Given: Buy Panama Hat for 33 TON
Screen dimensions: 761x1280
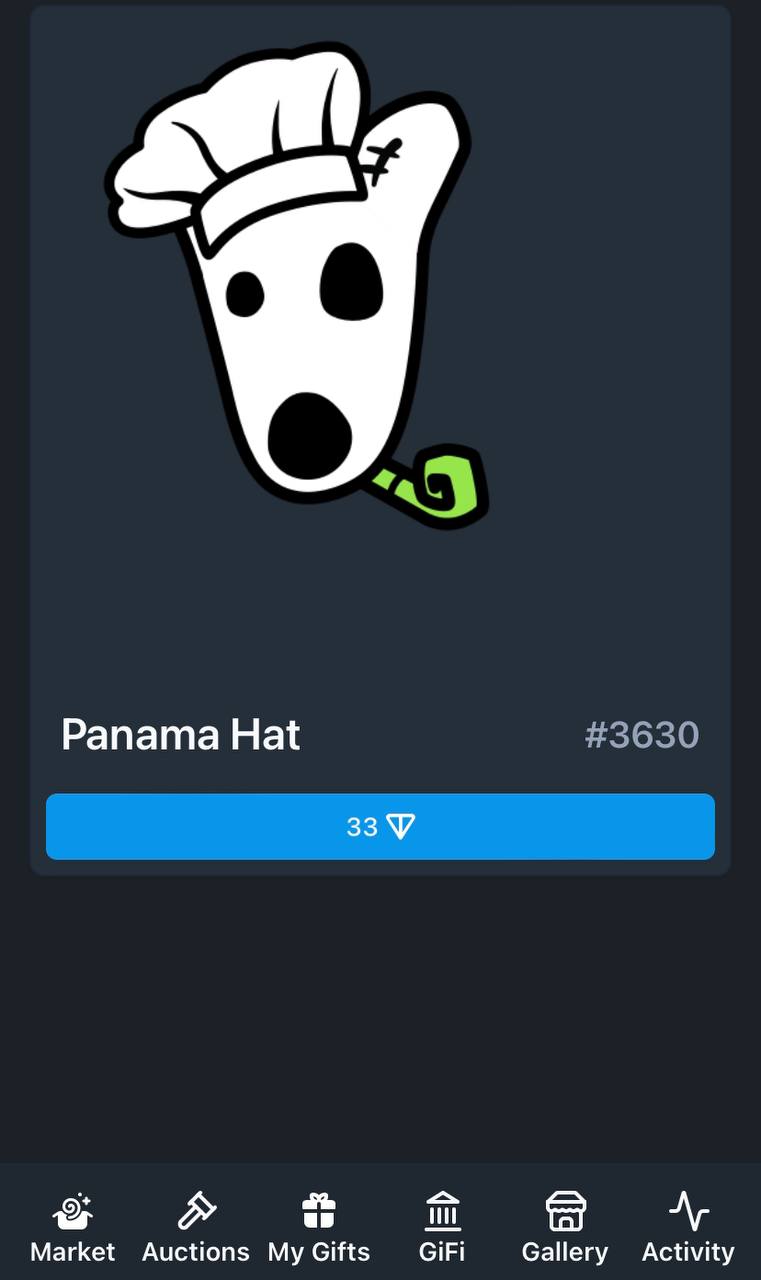Looking at the screenshot, I should pos(380,827).
